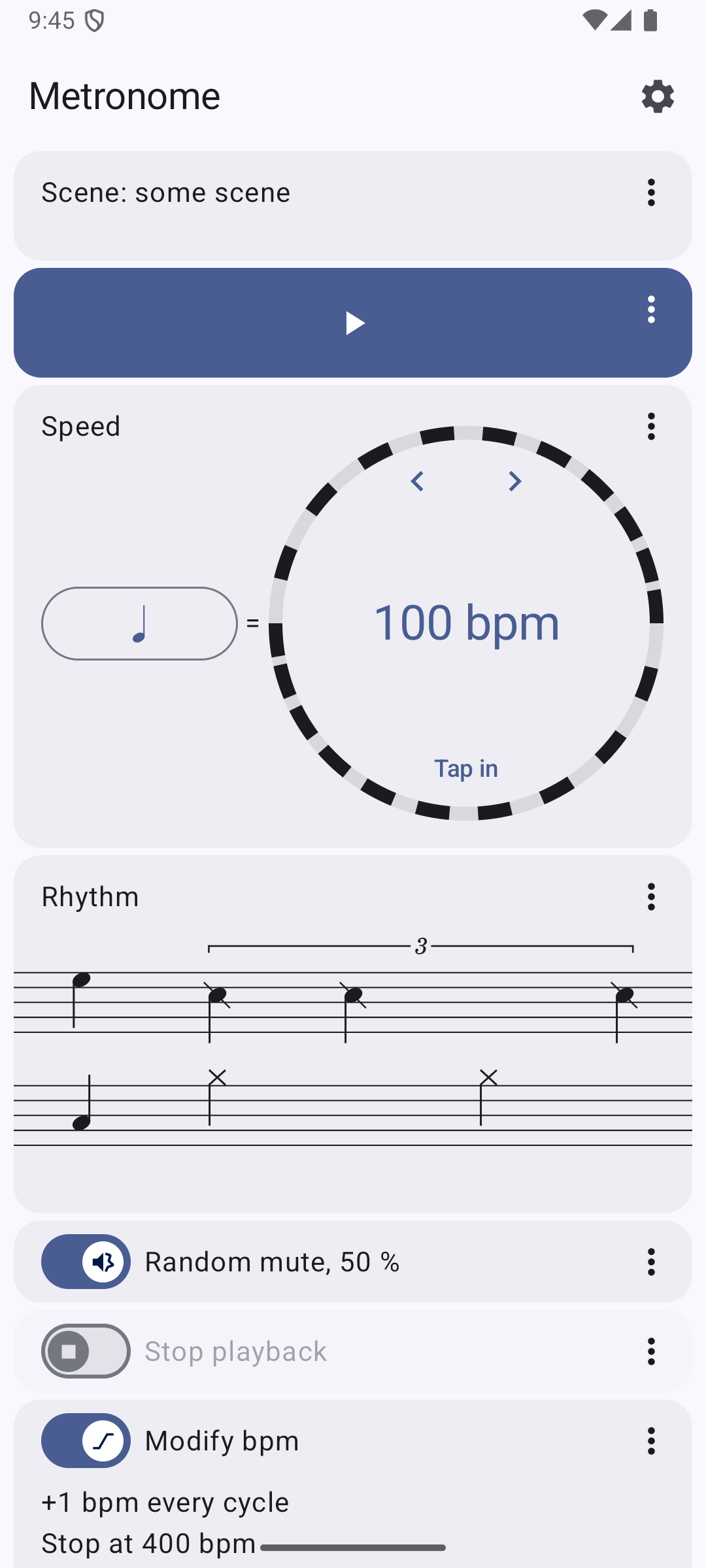The height and width of the screenshot is (1568, 706).
Task: Tap in the tempo
Action: coord(466,768)
